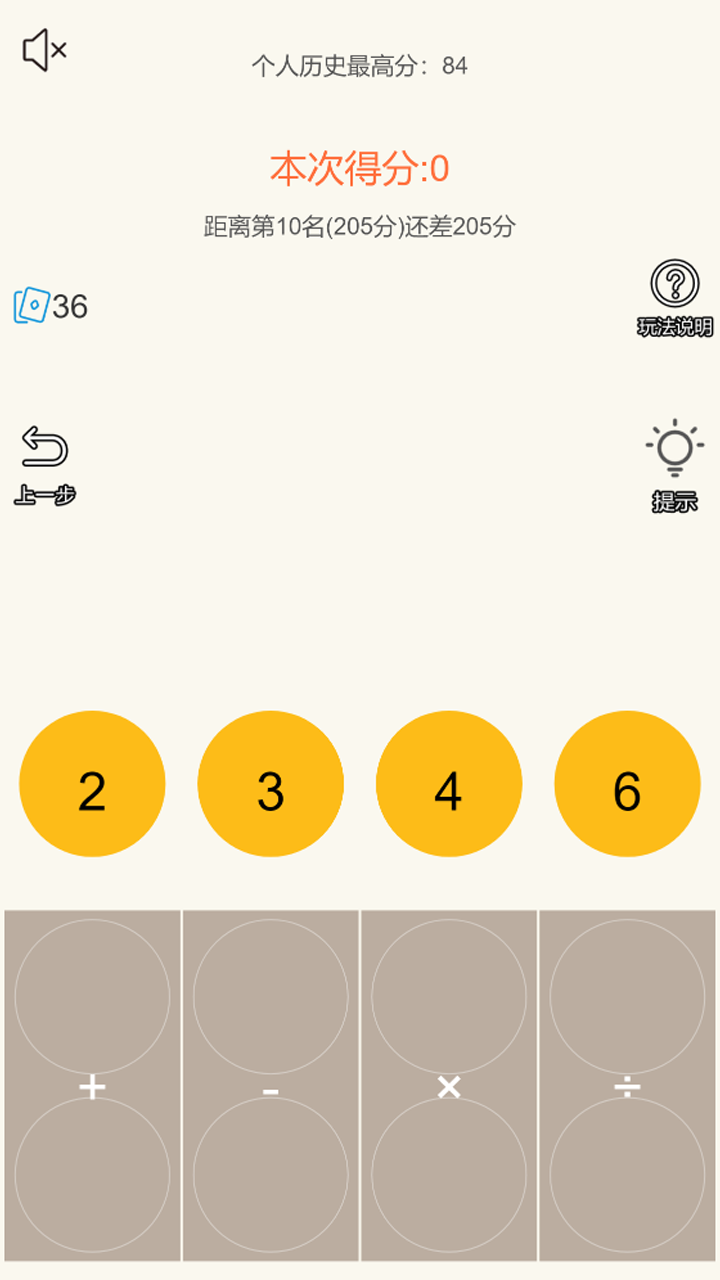Image resolution: width=720 pixels, height=1280 pixels.
Task: Choose the addition operator column
Action: pos(92,1086)
